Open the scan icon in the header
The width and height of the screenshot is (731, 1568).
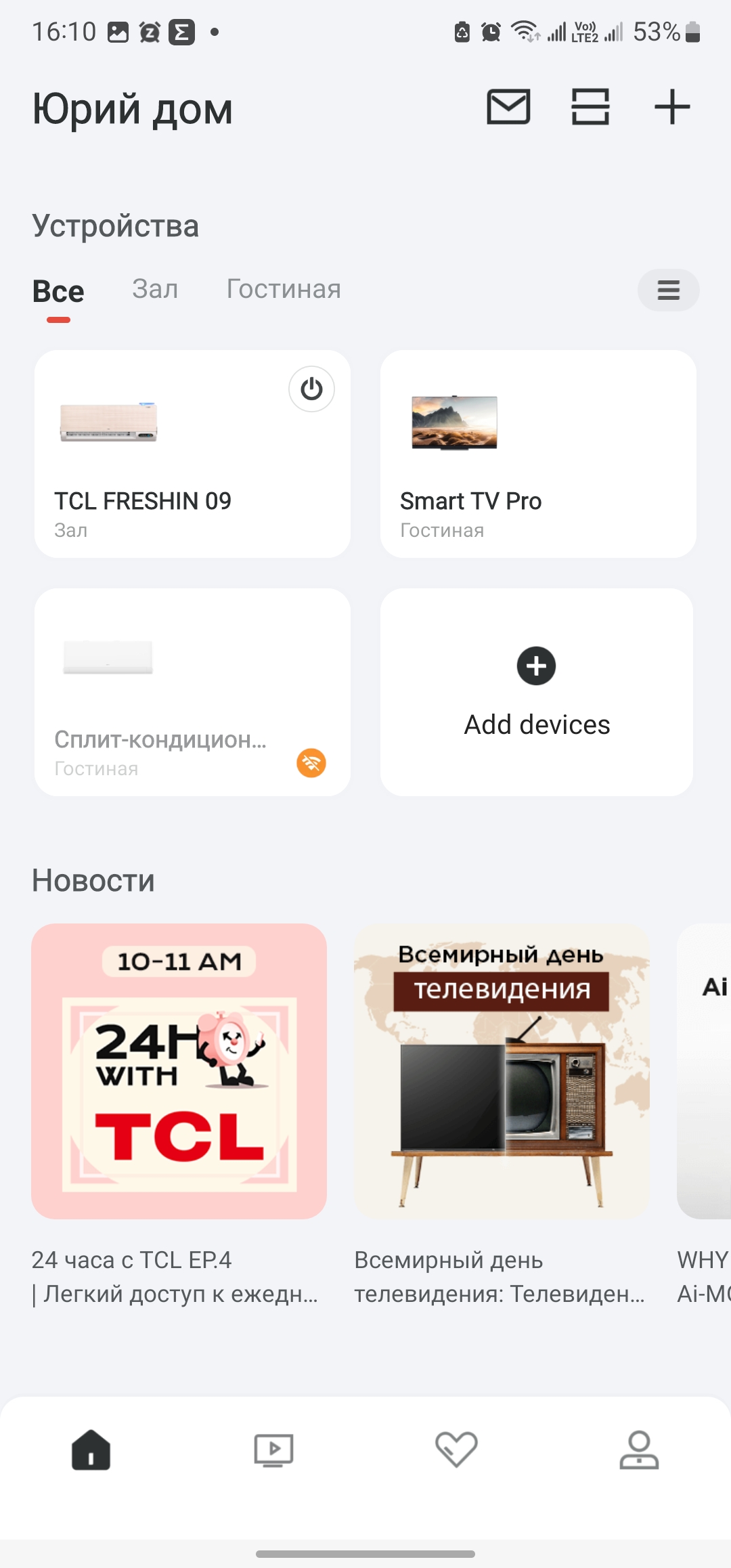(590, 107)
